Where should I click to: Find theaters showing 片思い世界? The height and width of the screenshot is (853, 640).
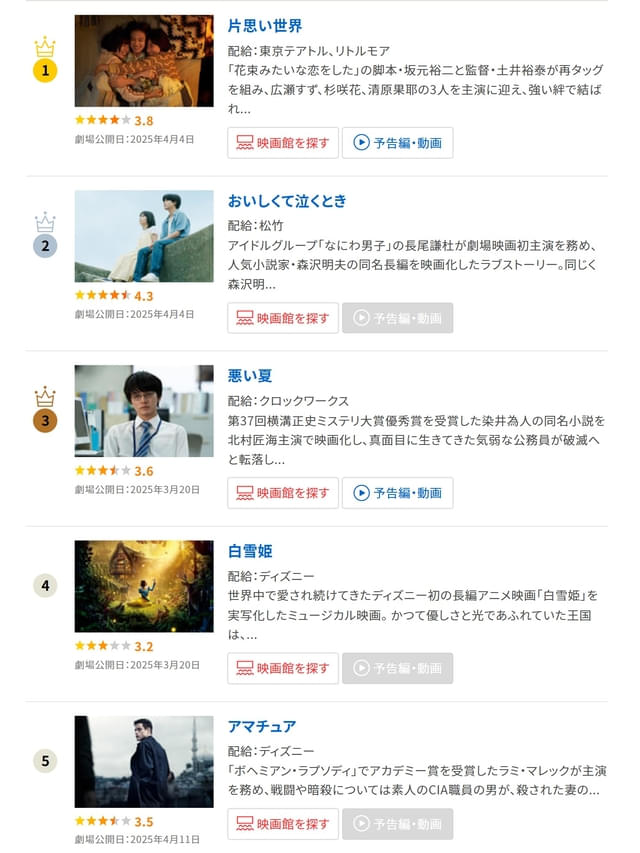[x=283, y=143]
